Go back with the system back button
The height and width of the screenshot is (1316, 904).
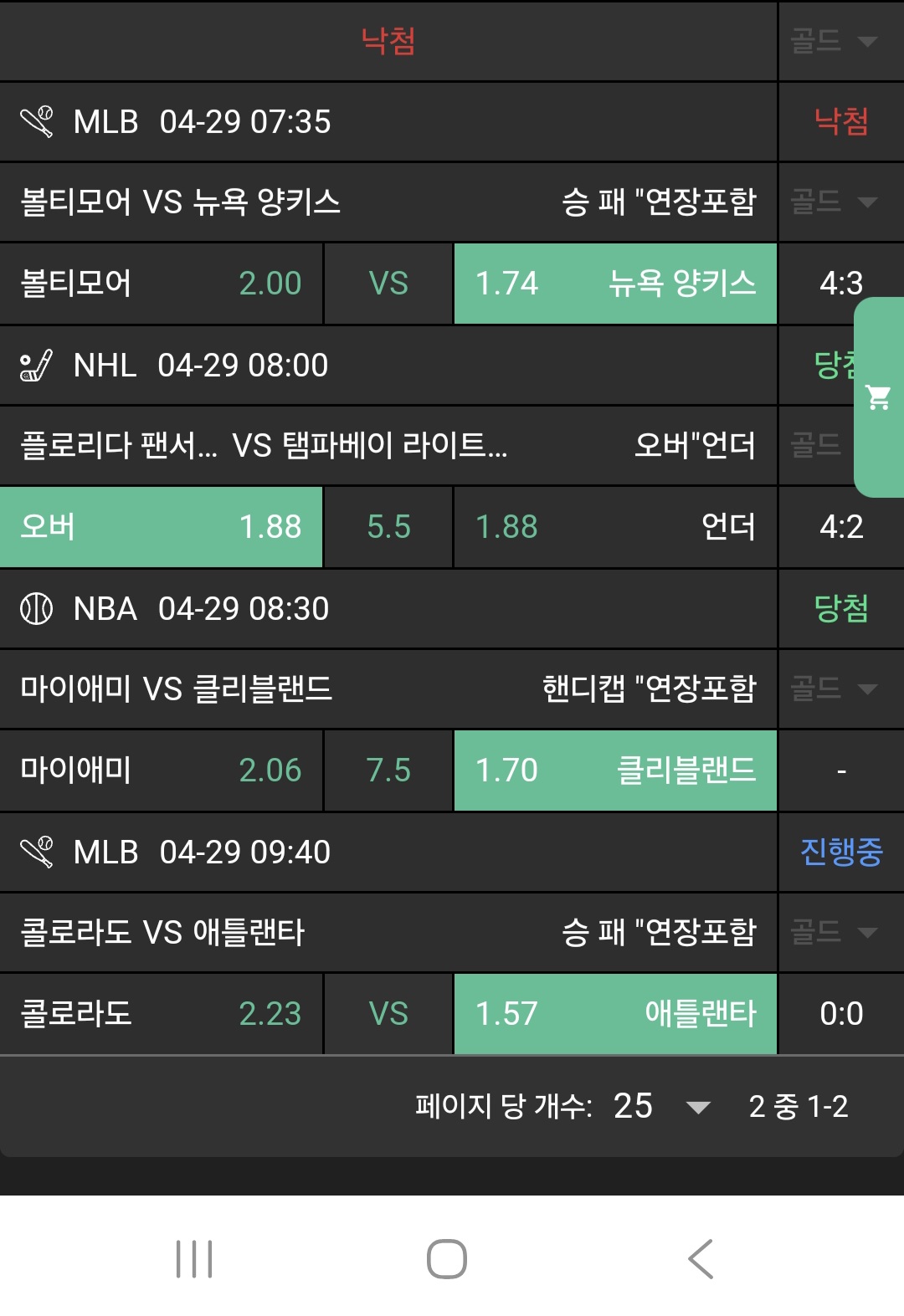pyautogui.click(x=701, y=1258)
